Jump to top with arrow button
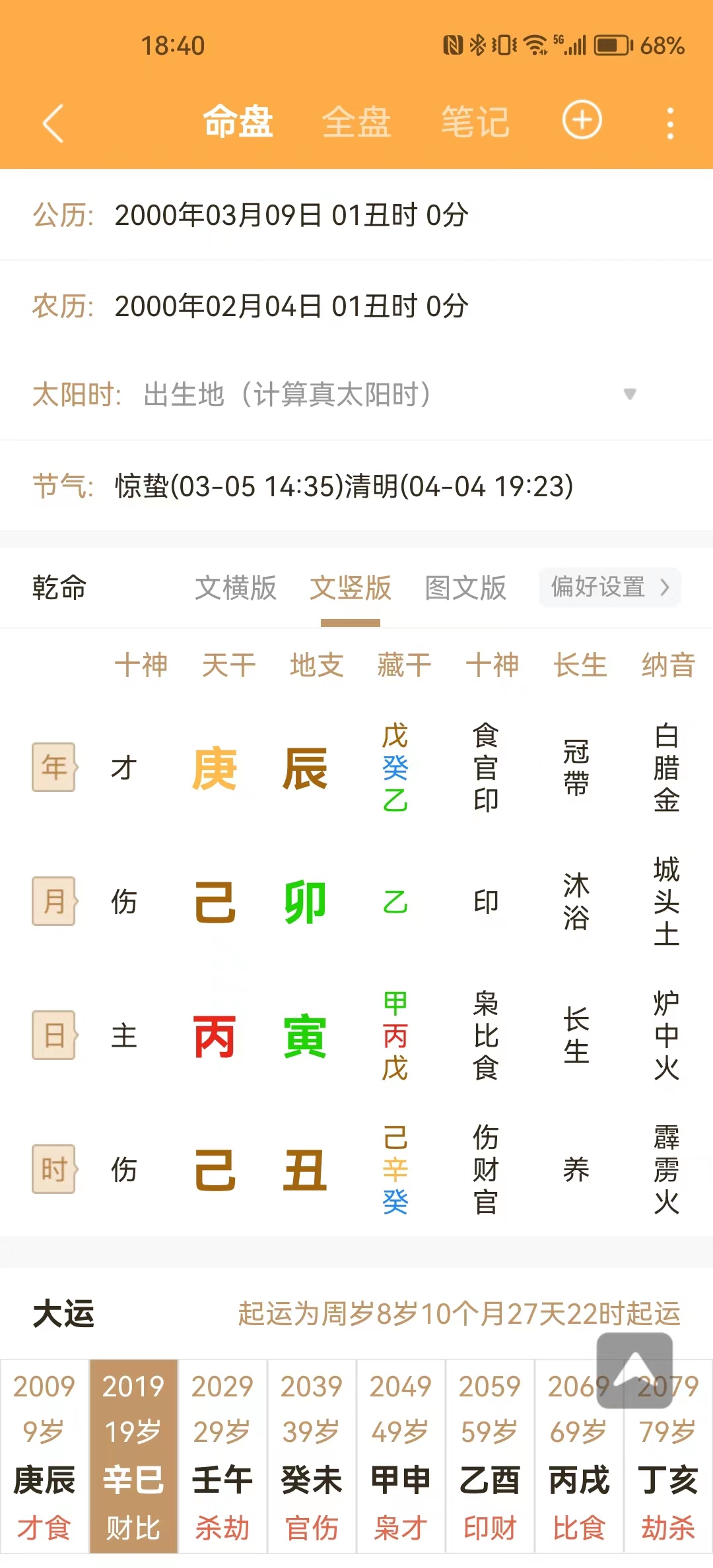The width and height of the screenshot is (713, 1568). pyautogui.click(x=634, y=1370)
